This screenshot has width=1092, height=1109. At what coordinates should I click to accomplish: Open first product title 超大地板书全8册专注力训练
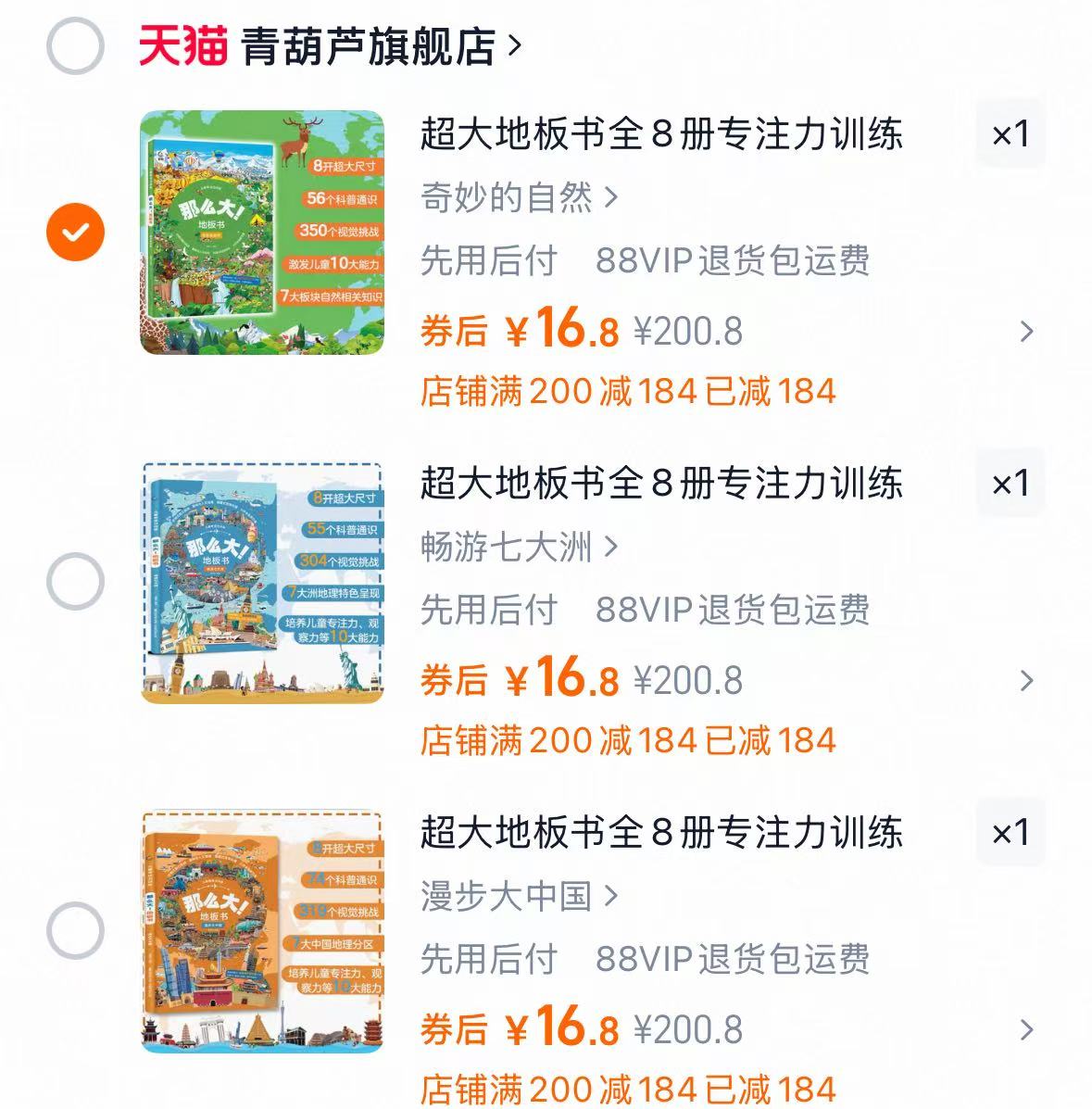[x=662, y=134]
